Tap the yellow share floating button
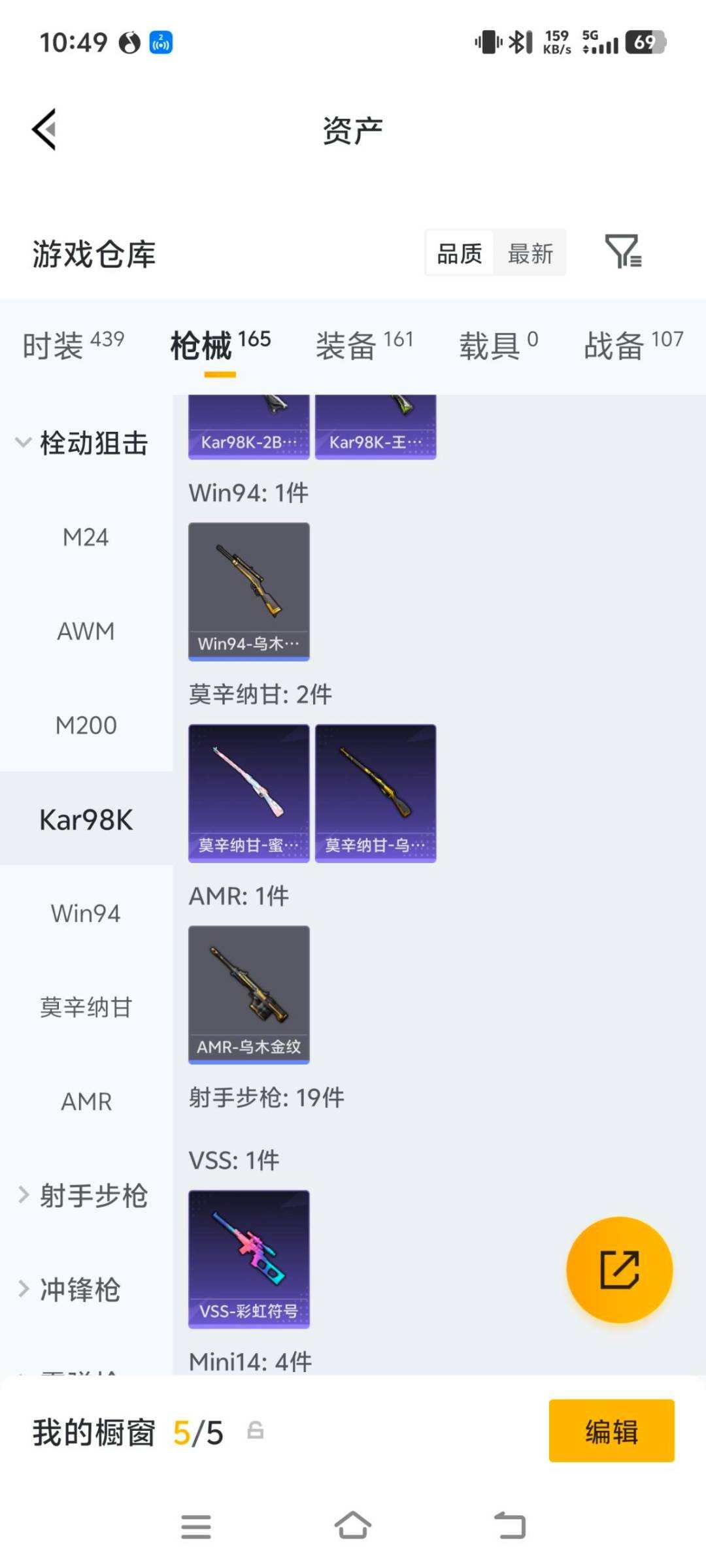The image size is (706, 1568). coord(620,1269)
